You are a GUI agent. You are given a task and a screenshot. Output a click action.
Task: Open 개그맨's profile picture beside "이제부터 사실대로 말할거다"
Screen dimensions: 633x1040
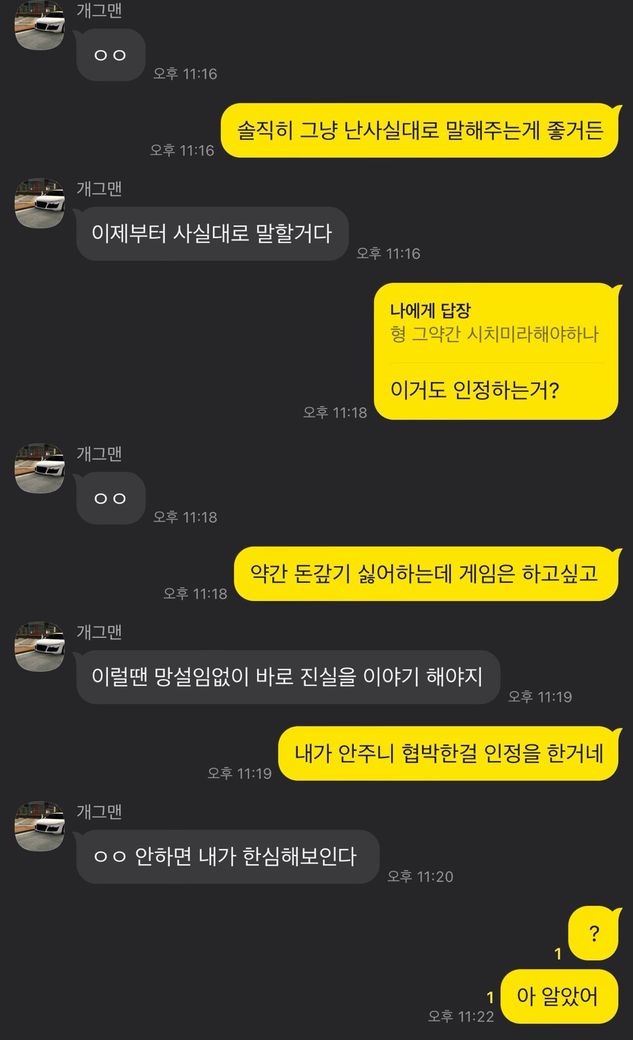40,204
